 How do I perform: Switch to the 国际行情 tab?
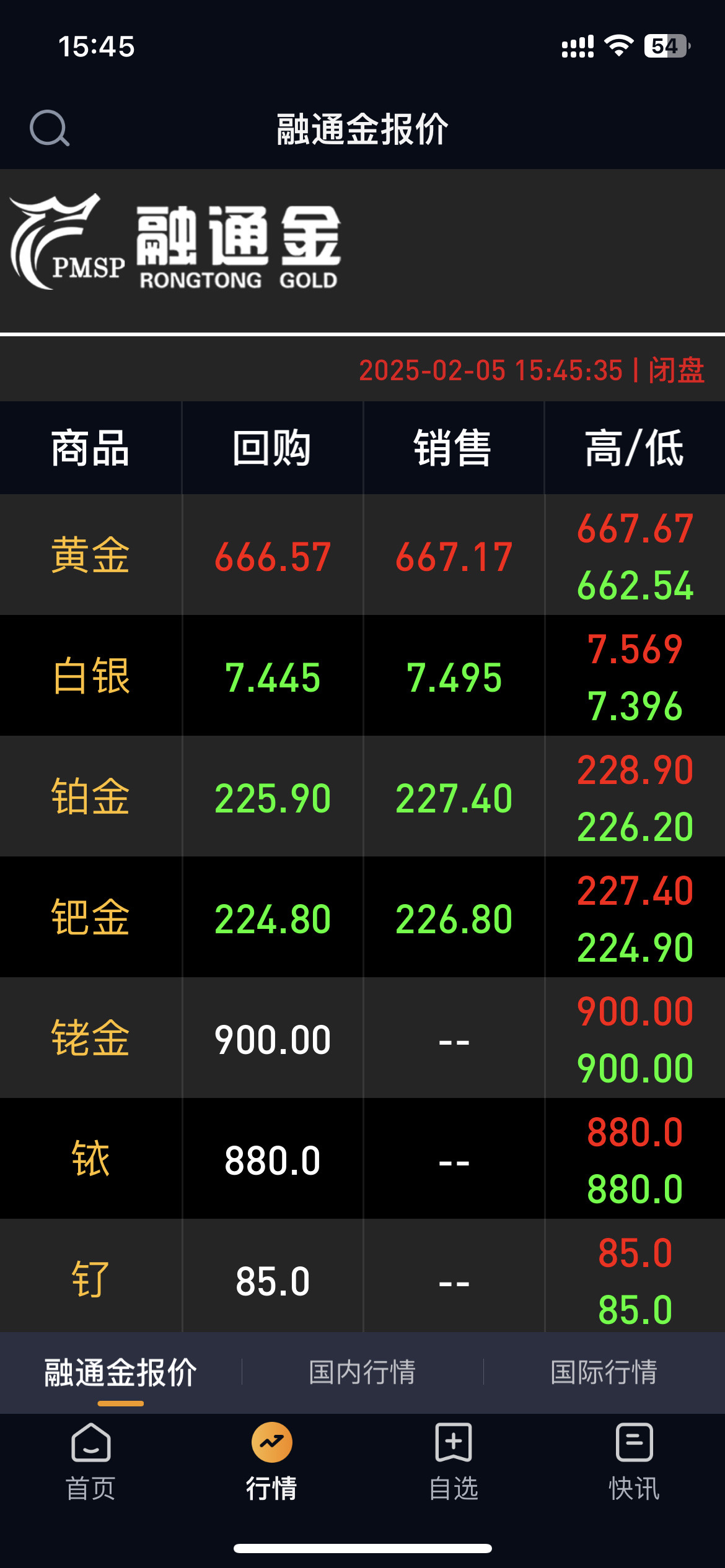[x=606, y=1372]
